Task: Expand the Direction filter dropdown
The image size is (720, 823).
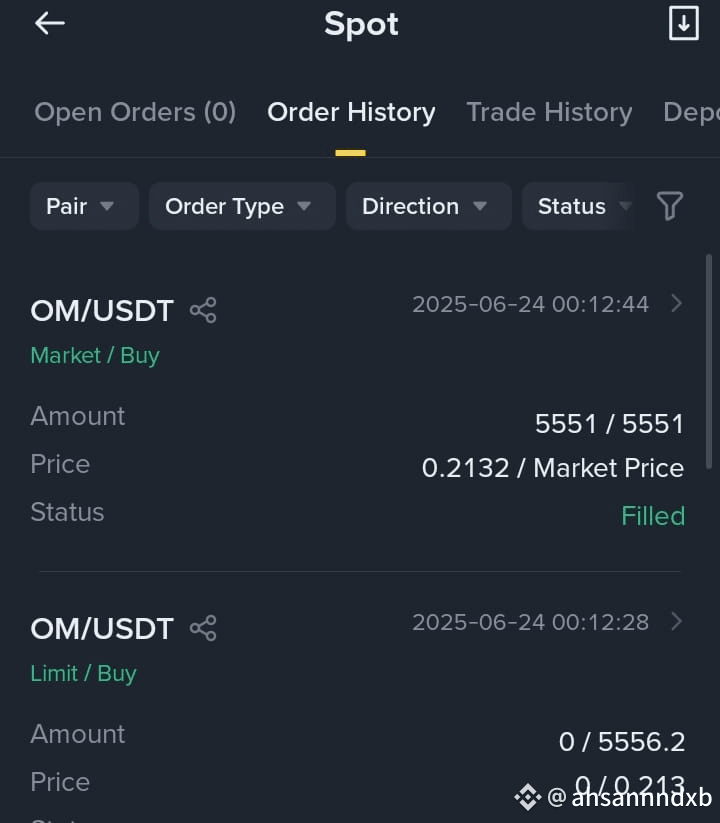Action: pyautogui.click(x=428, y=206)
